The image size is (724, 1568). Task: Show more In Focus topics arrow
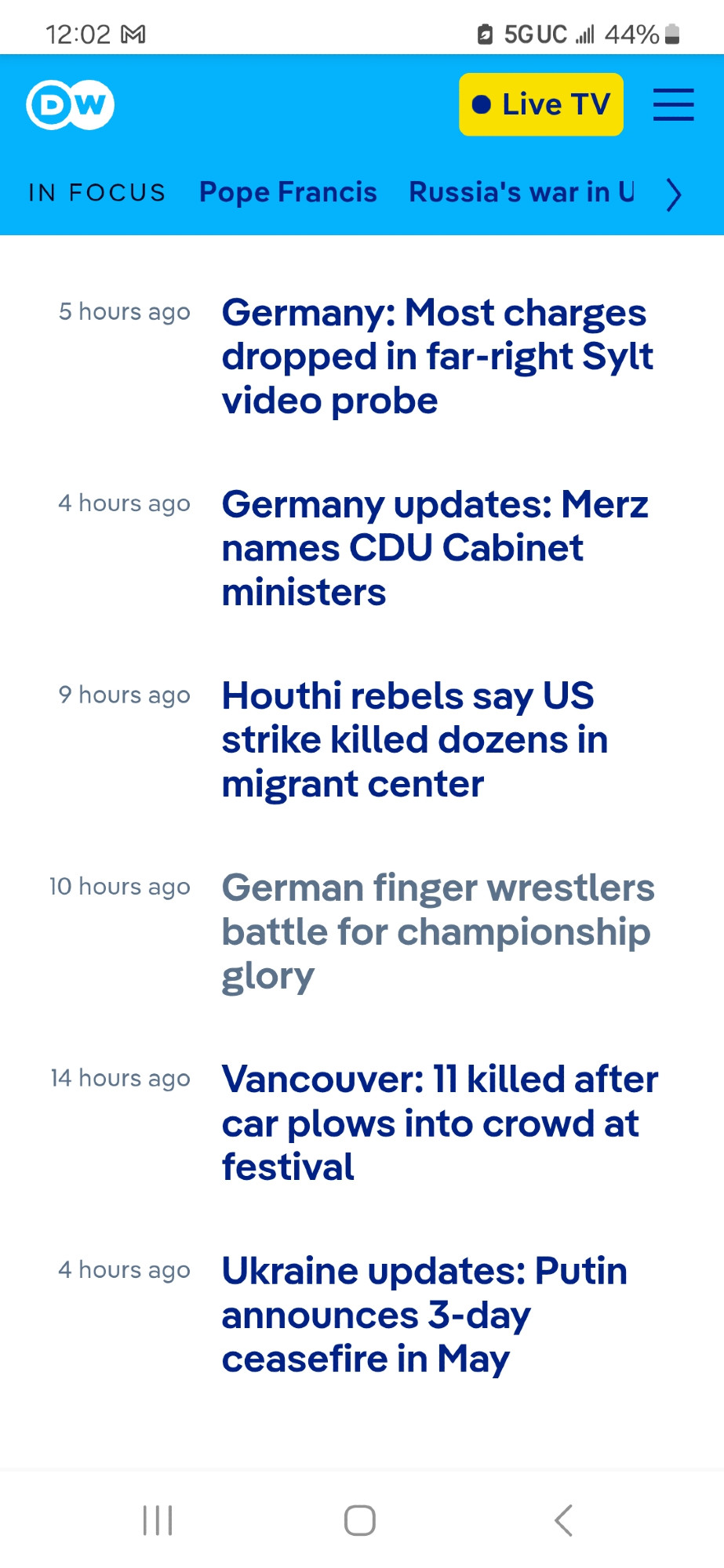674,194
